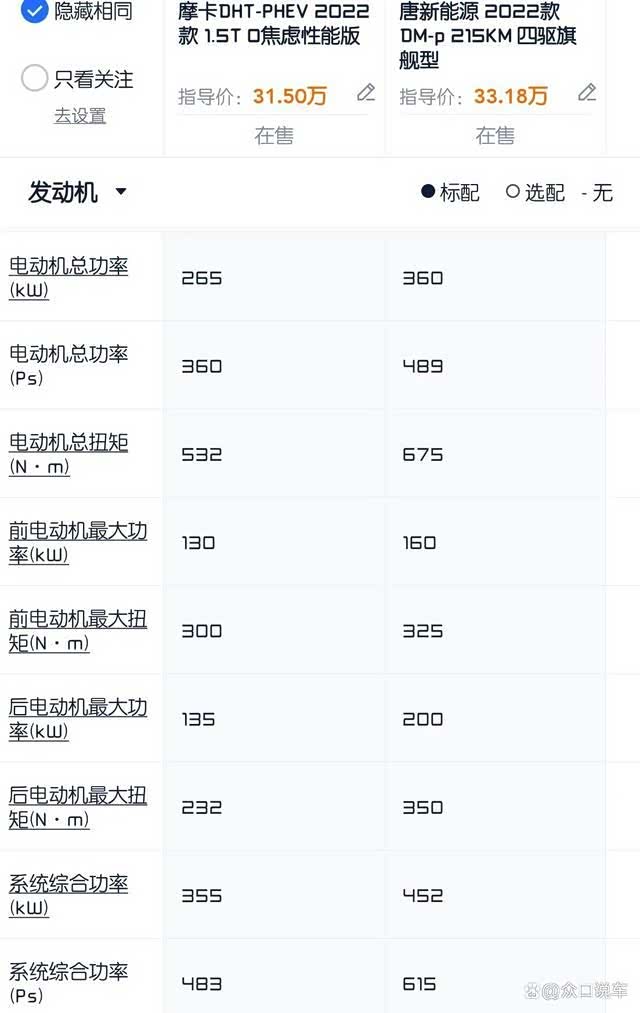Open the 去设置 link
The height and width of the screenshot is (1013, 640).
click(80, 116)
